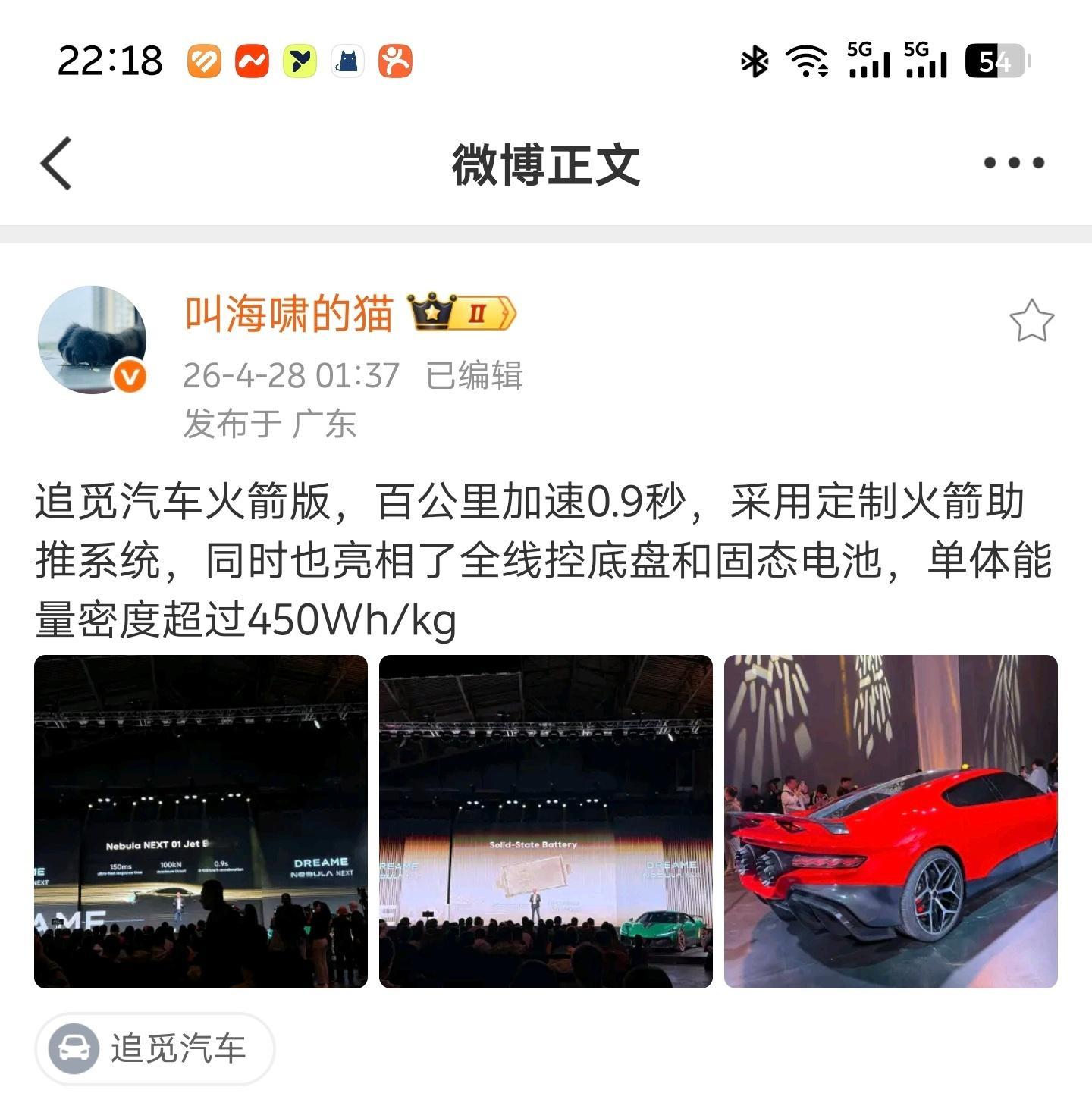Screen dimensions: 1092x1109
Task: Open the user's circular avatar photo
Action: [x=94, y=339]
